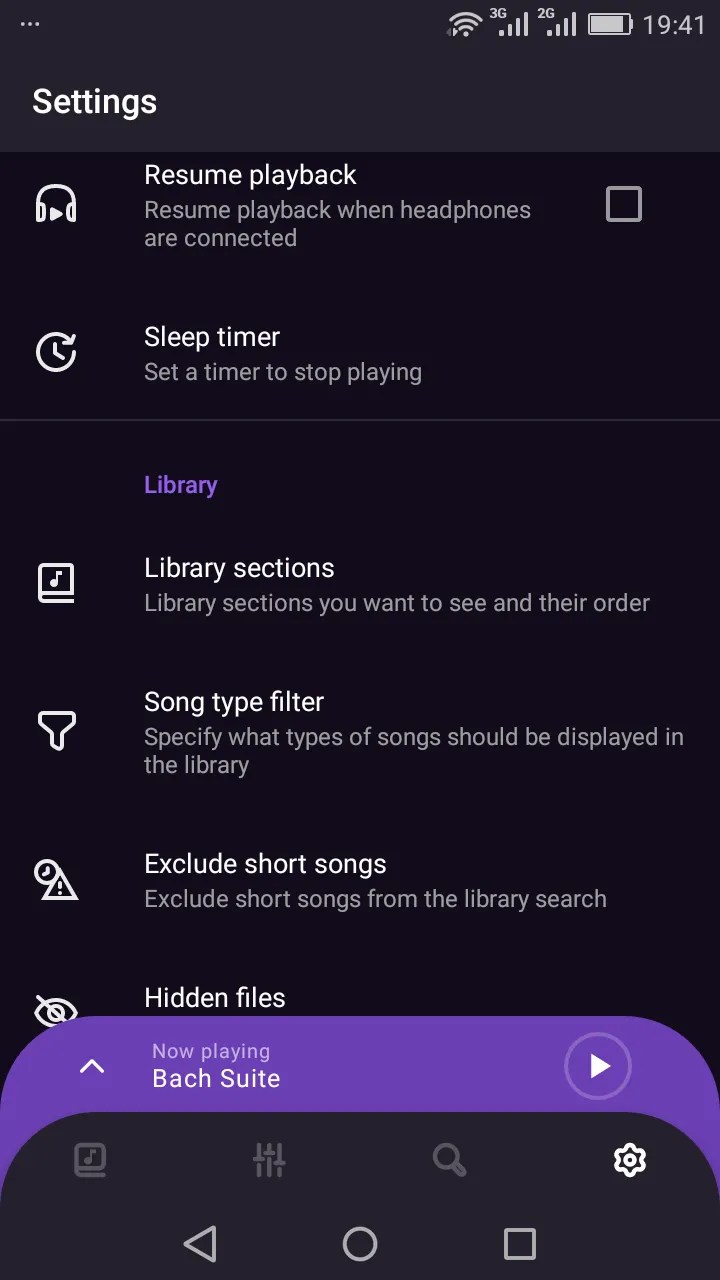Open the Library section header

pyautogui.click(x=180, y=484)
